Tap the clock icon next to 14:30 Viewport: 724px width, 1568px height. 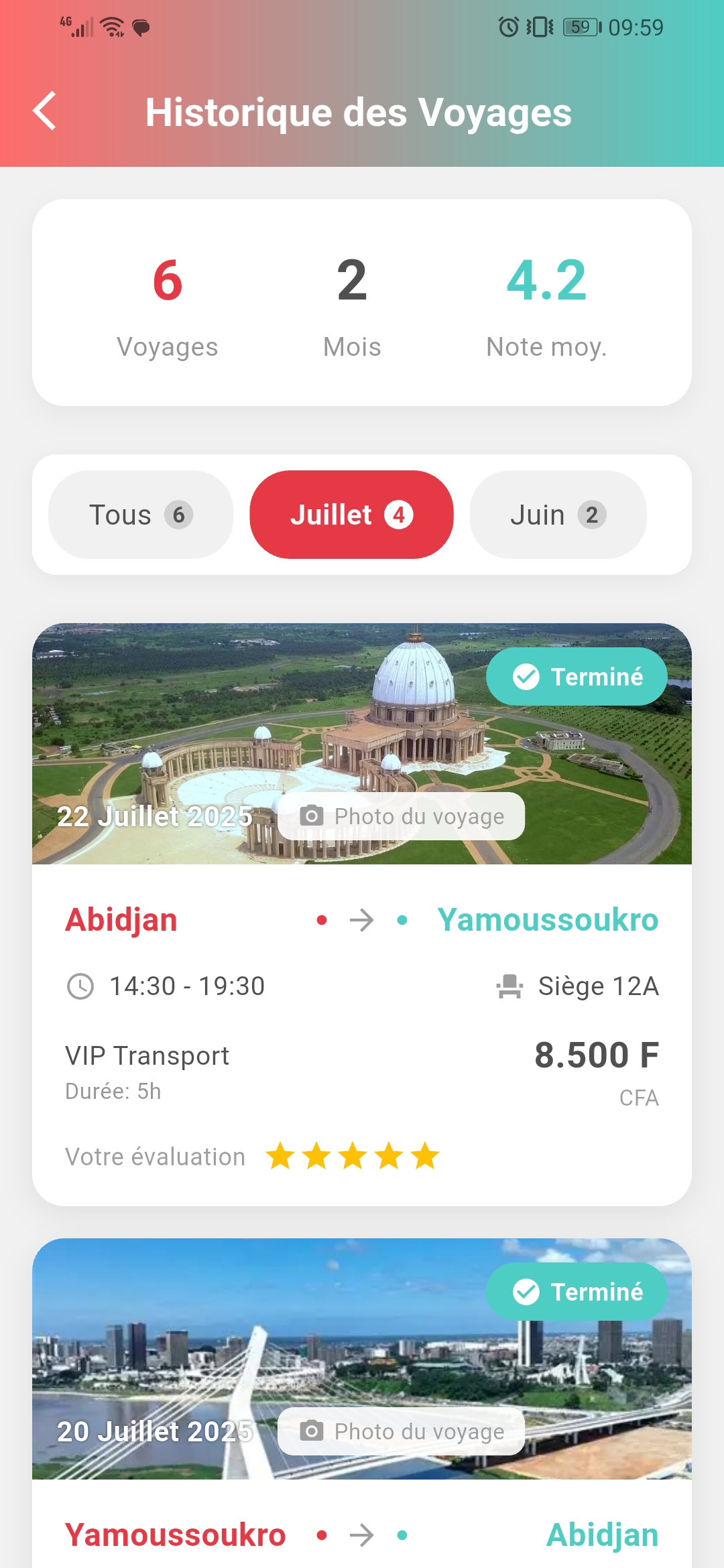[80, 985]
